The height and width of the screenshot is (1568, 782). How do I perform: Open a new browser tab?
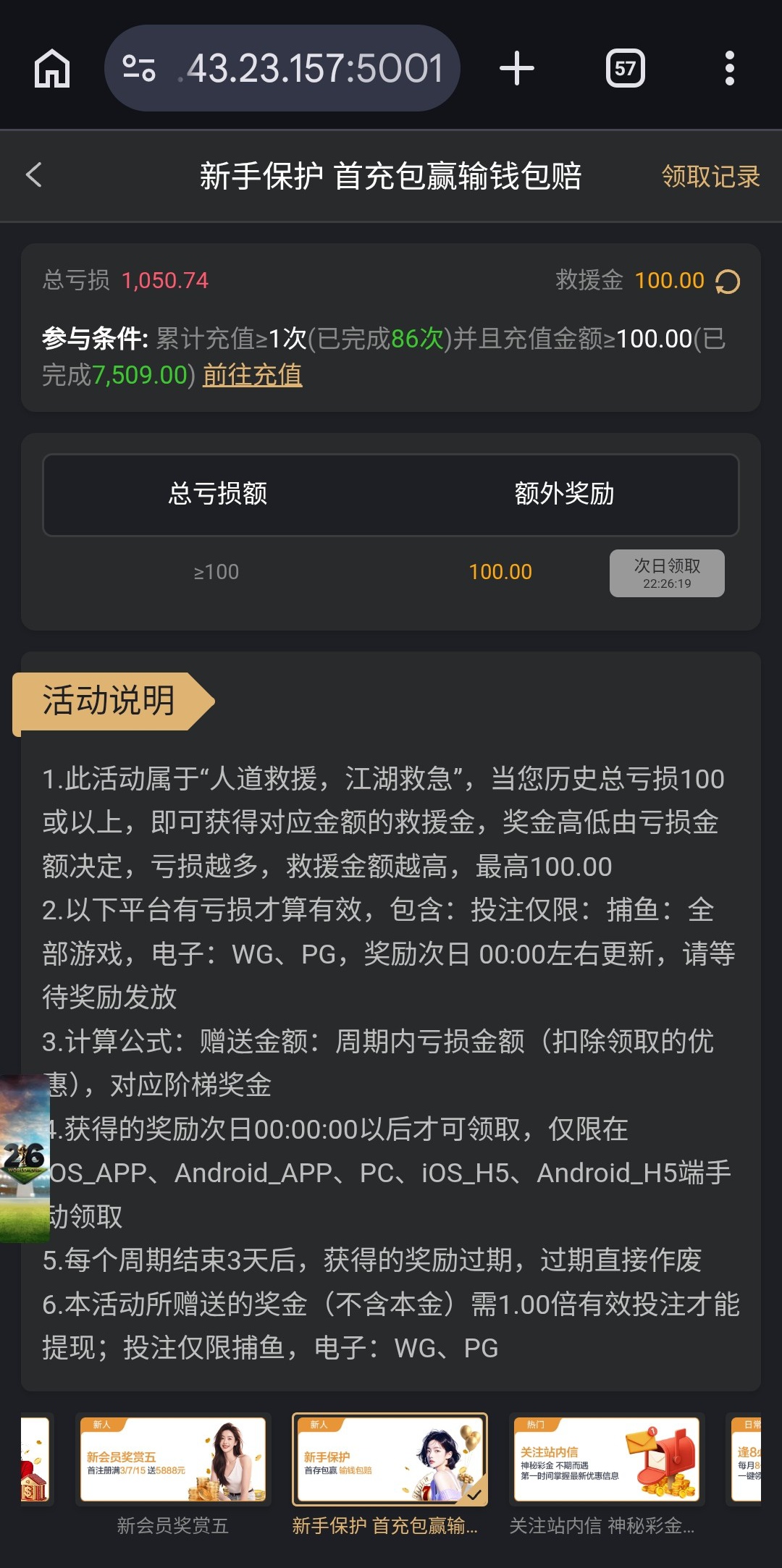click(517, 69)
